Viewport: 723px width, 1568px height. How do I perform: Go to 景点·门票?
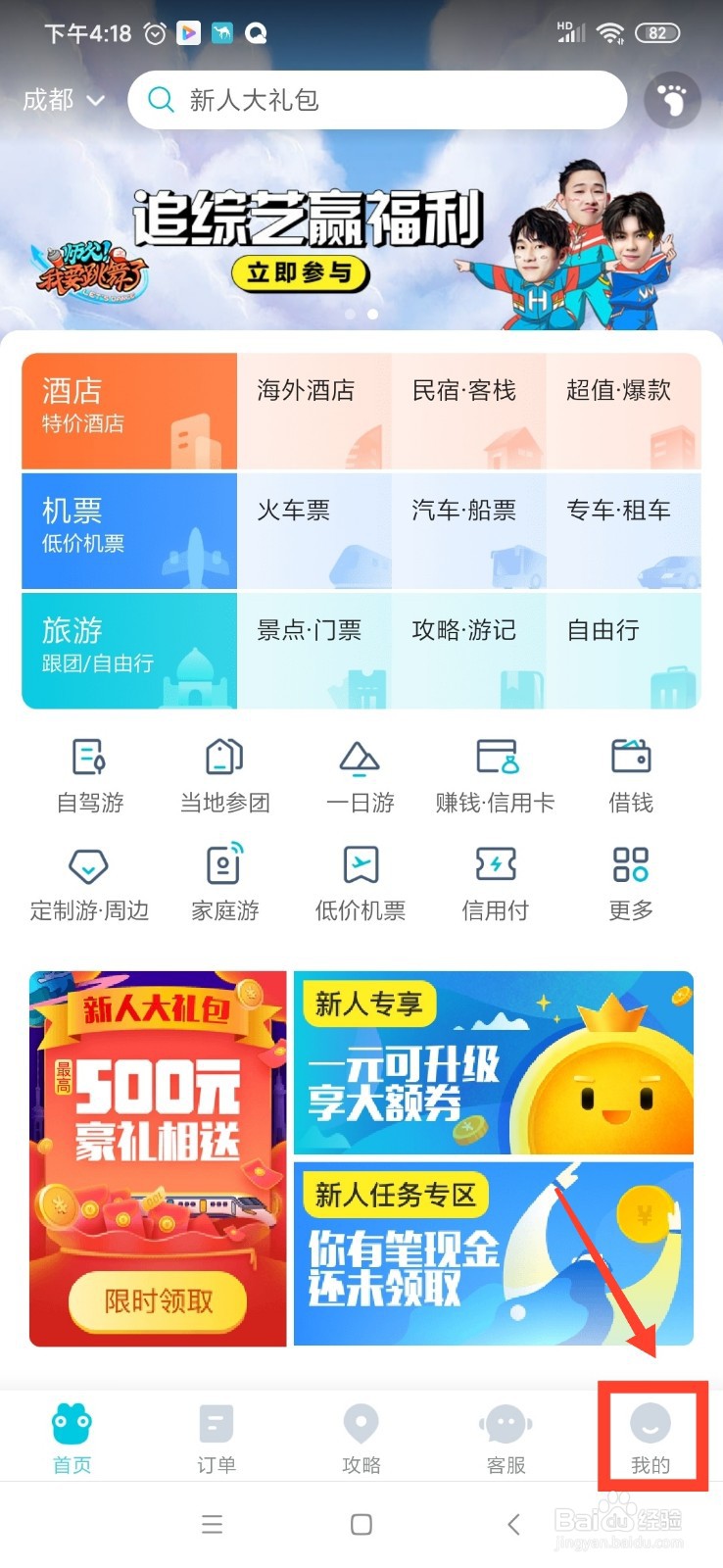313,650
